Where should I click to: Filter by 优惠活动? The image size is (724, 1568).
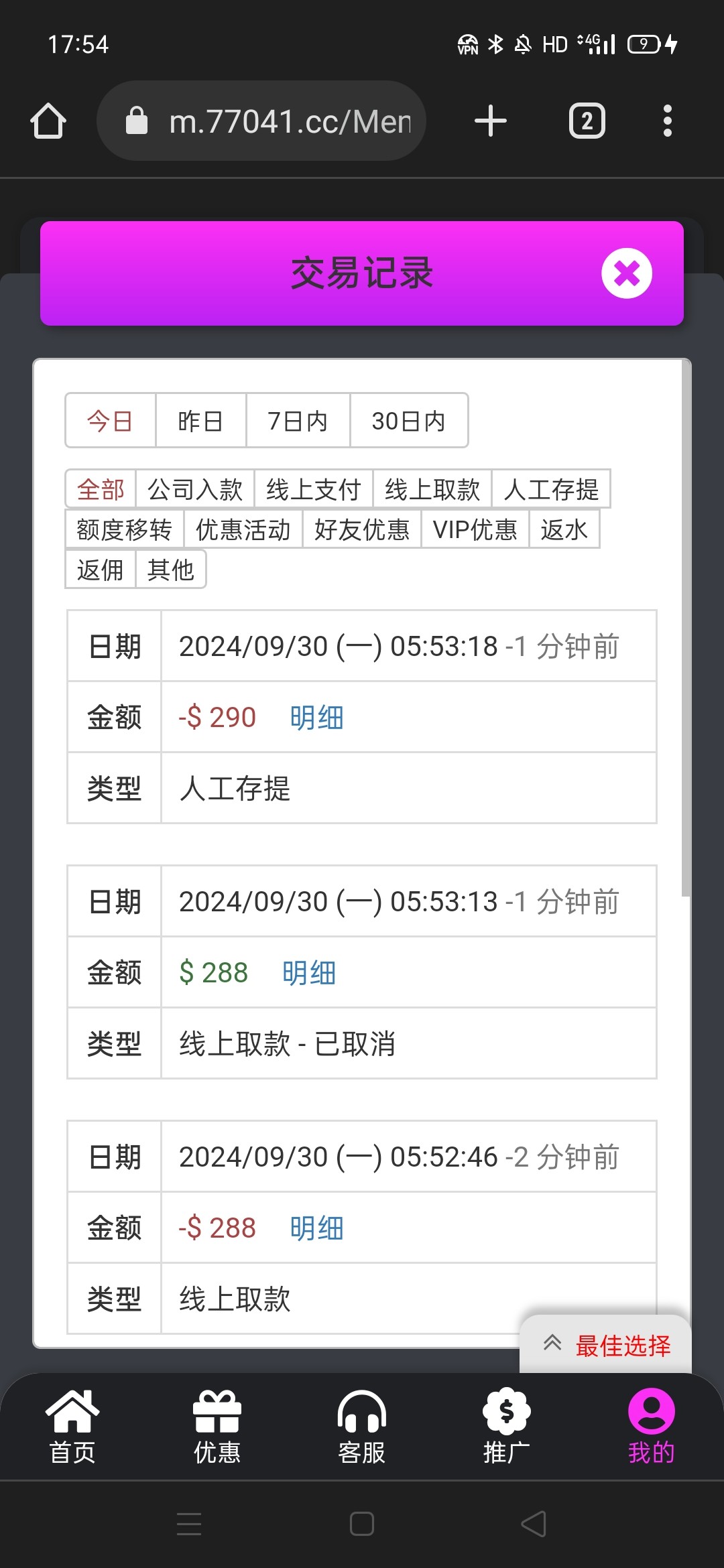[x=243, y=529]
